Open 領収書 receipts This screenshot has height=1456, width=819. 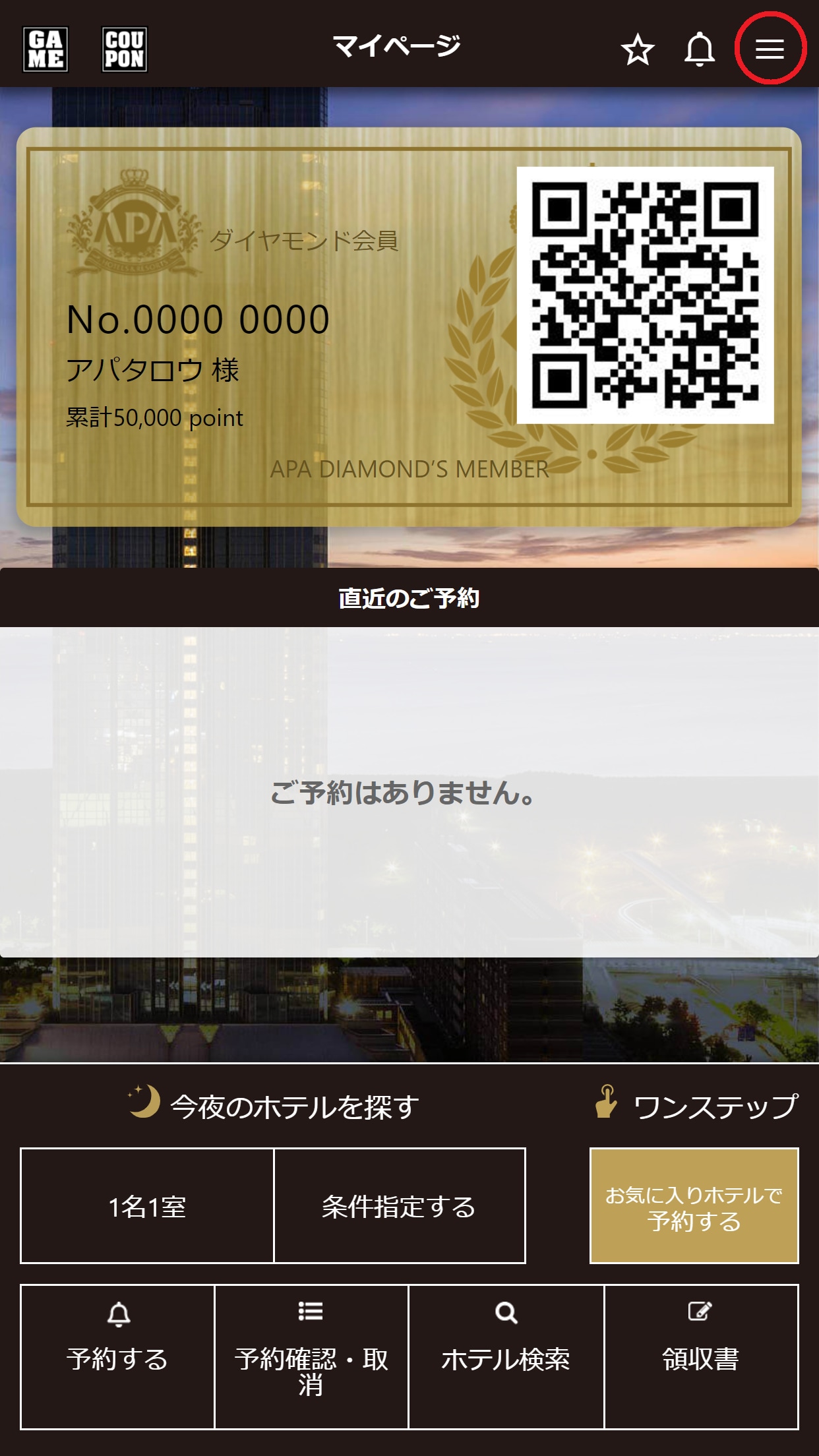point(700,1356)
